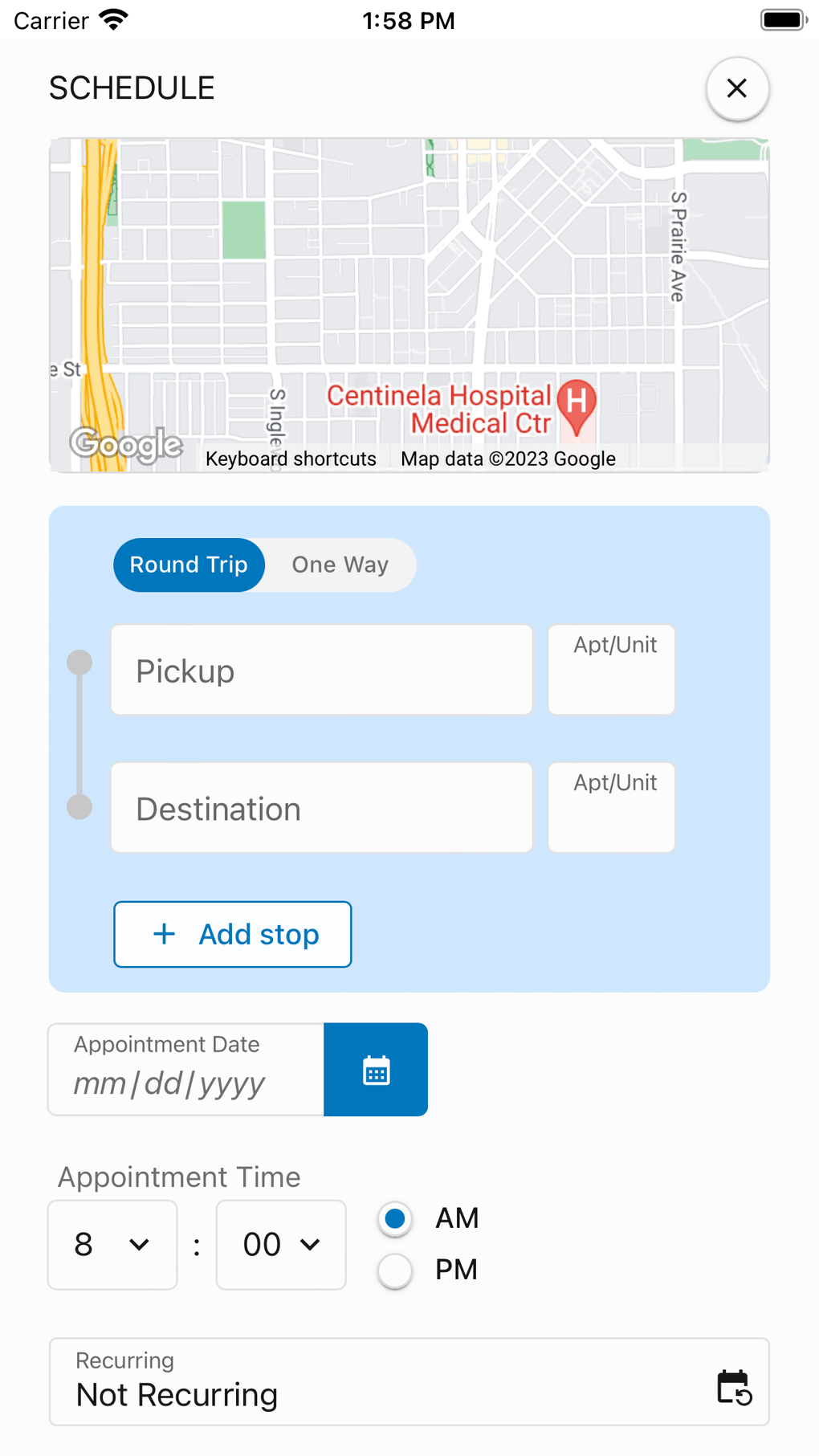Open the Recurring options selector
This screenshot has height=1456, width=819.
coord(409,1381)
